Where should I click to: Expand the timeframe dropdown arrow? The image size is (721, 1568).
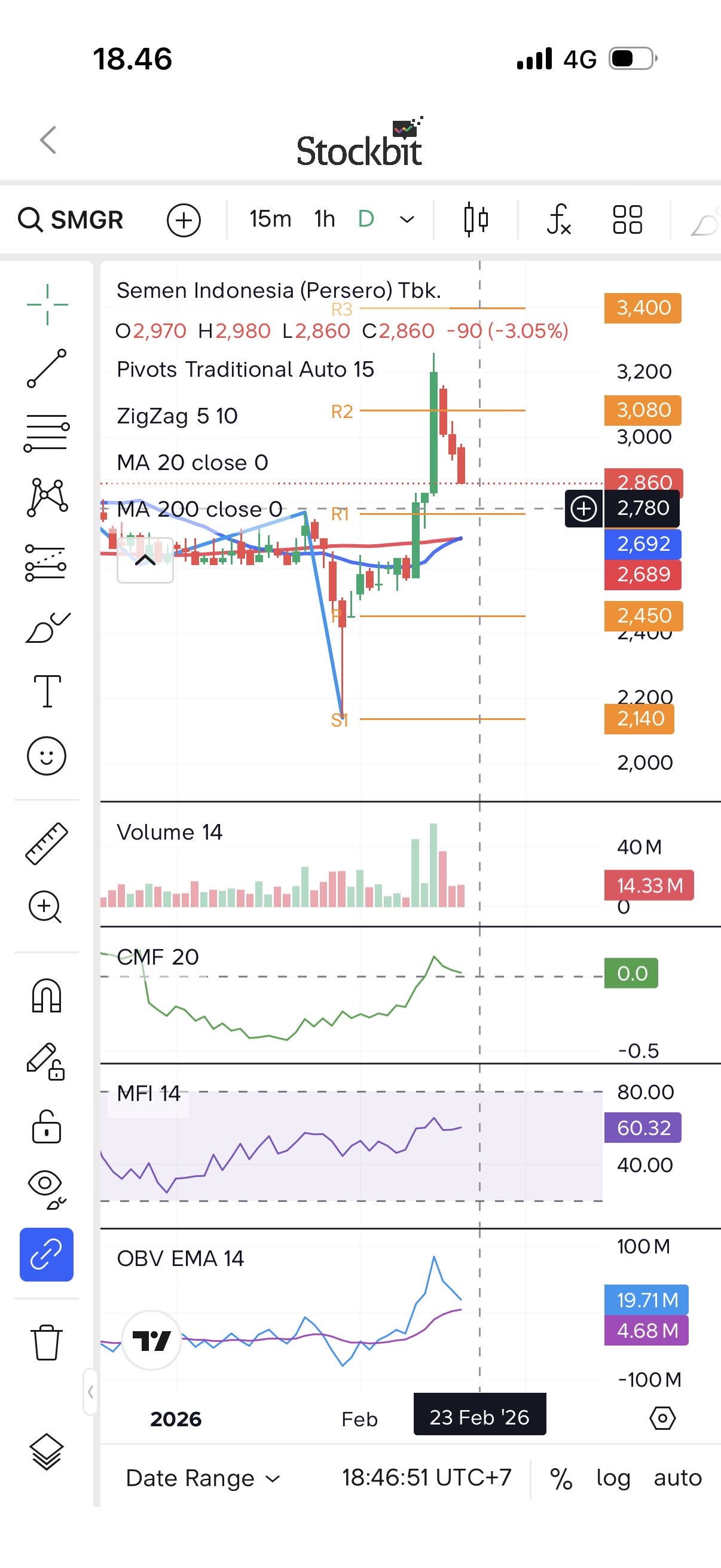tap(407, 219)
